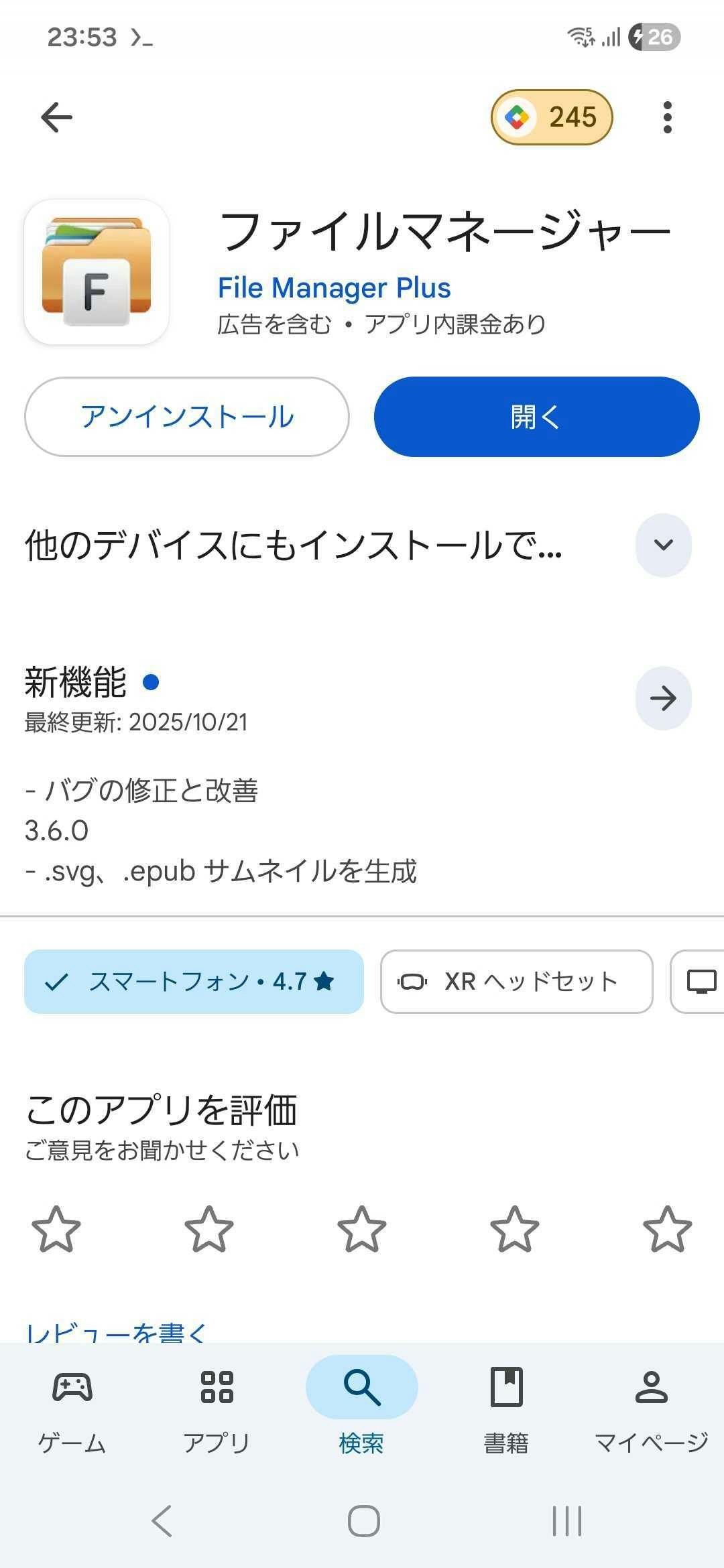
Task: Rate the app five stars
Action: point(667,1230)
